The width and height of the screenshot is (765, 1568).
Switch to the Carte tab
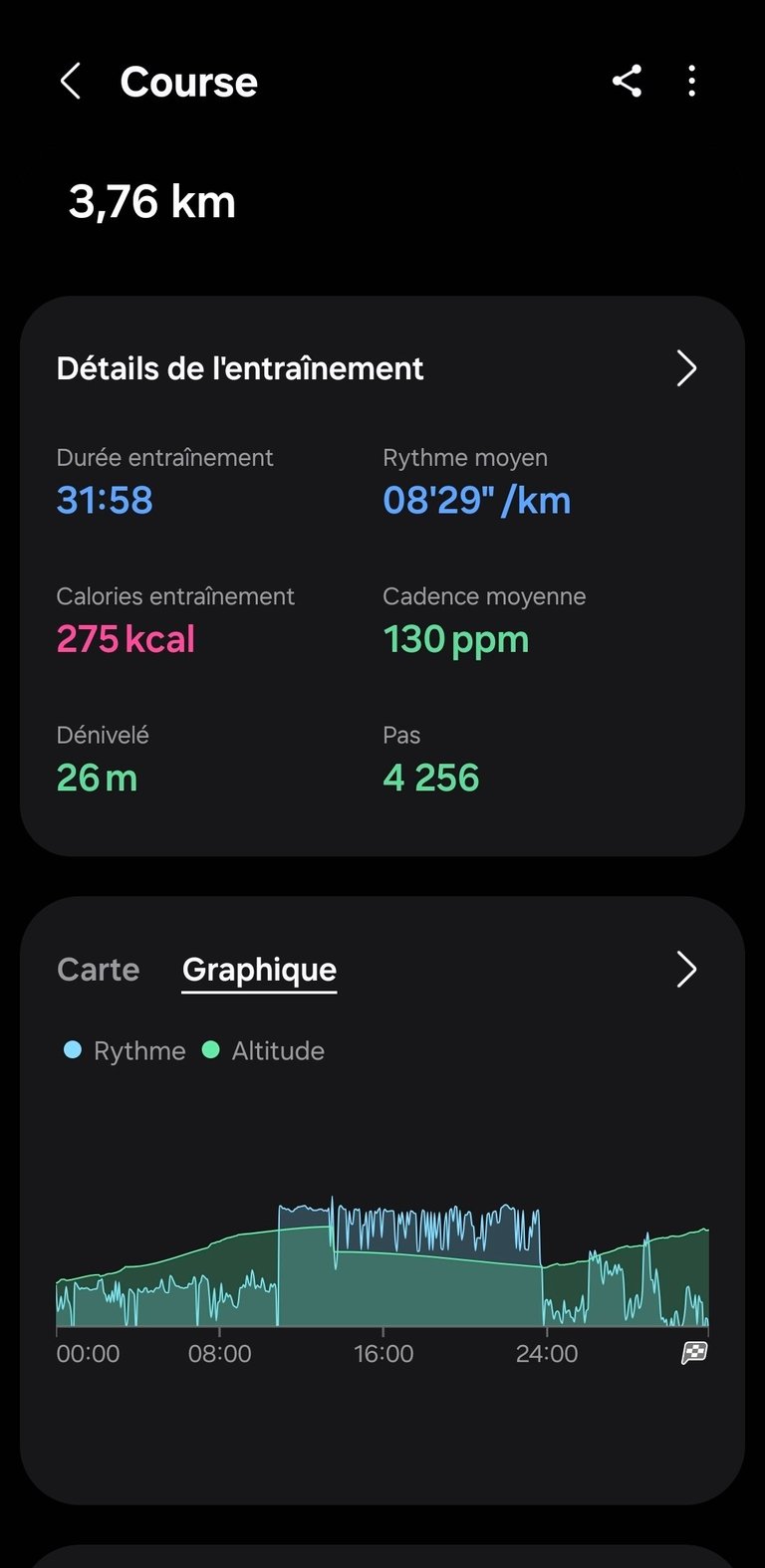tap(99, 970)
